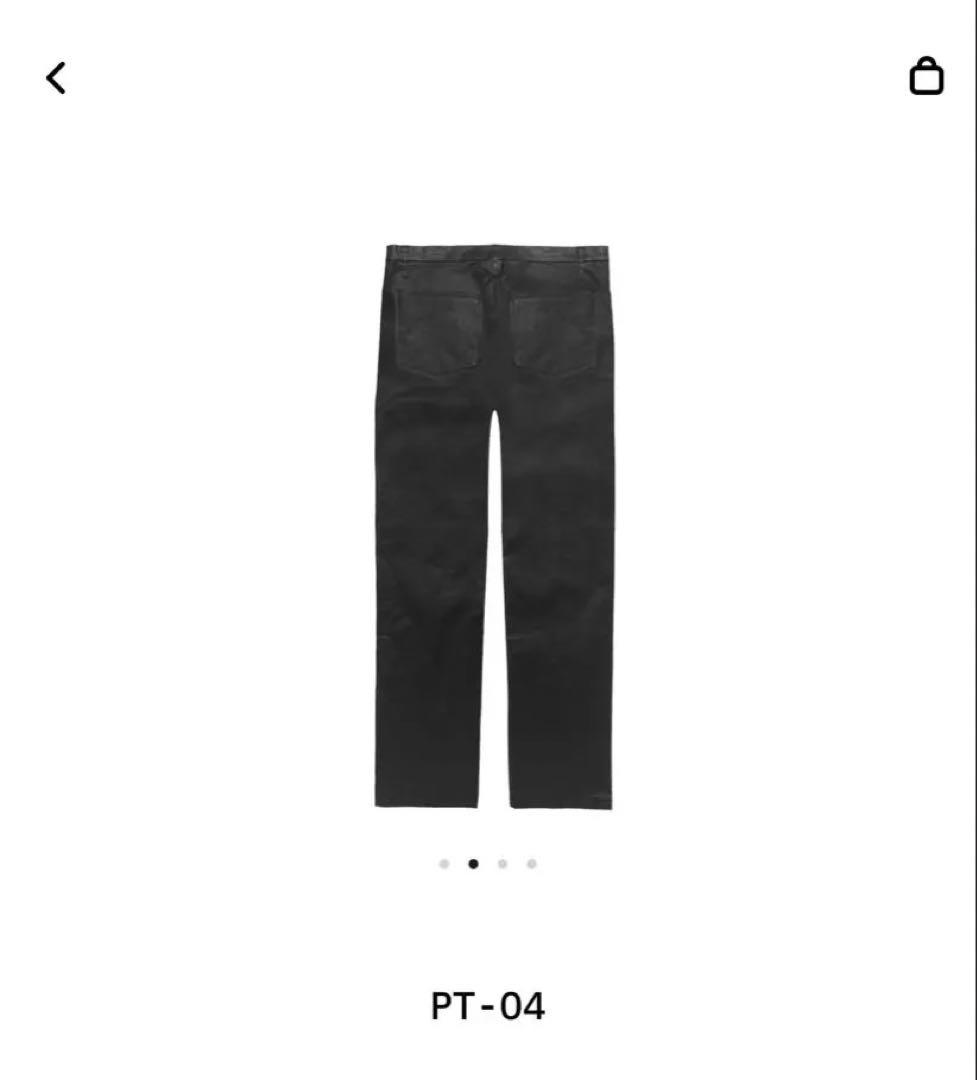Select the third carousel dot

pos(502,861)
